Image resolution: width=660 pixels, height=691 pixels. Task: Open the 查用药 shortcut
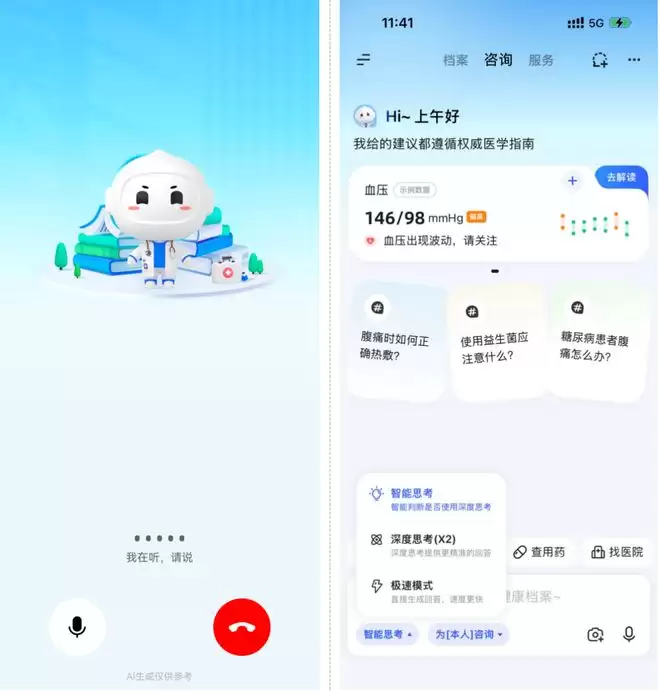(540, 552)
